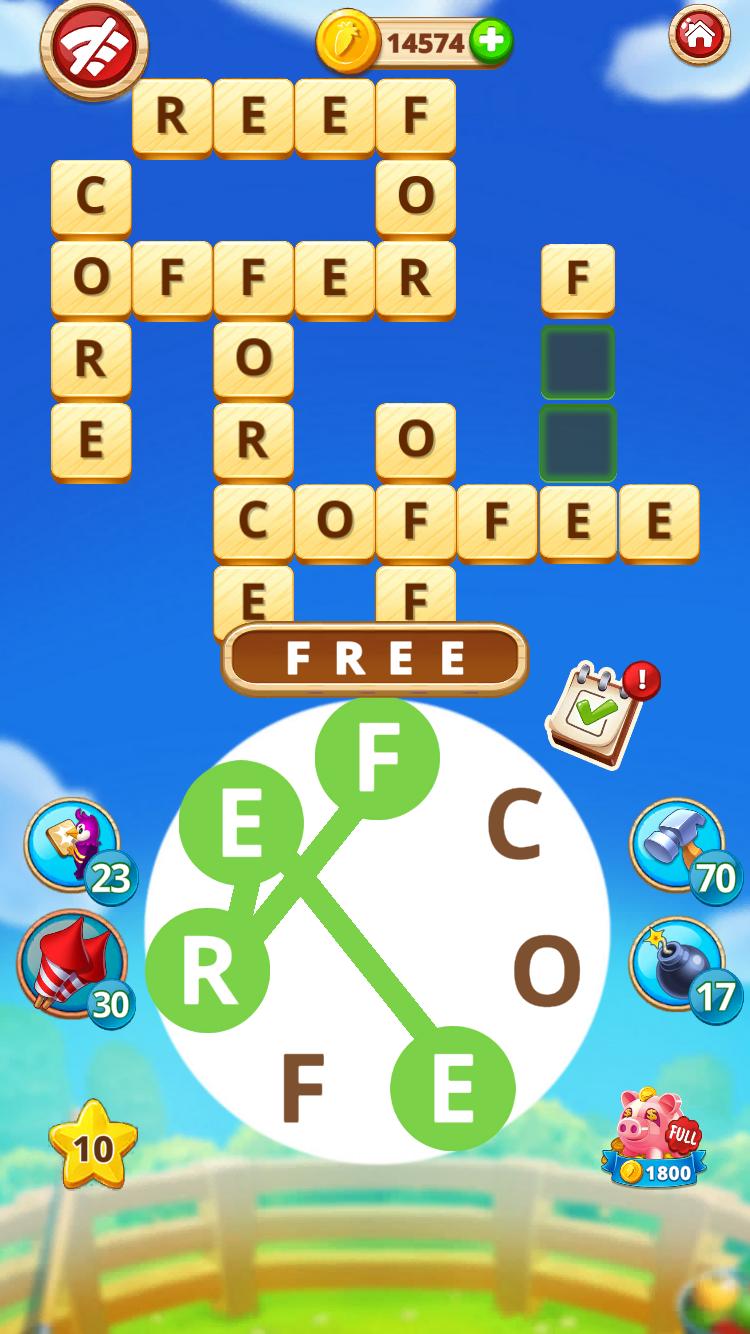
Task: Open the full piggy bank
Action: (x=655, y=1138)
